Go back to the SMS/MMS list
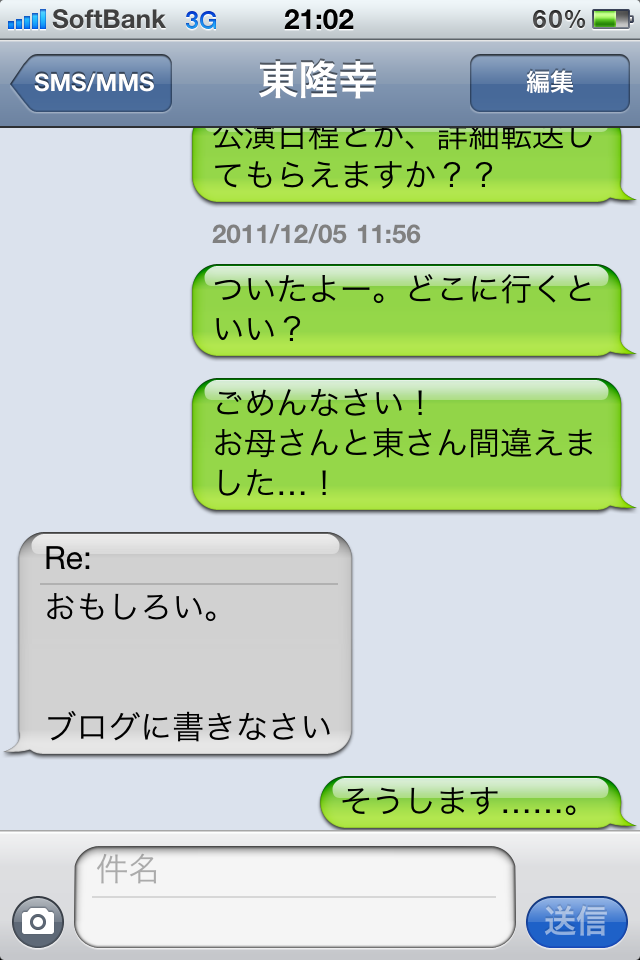 92,82
